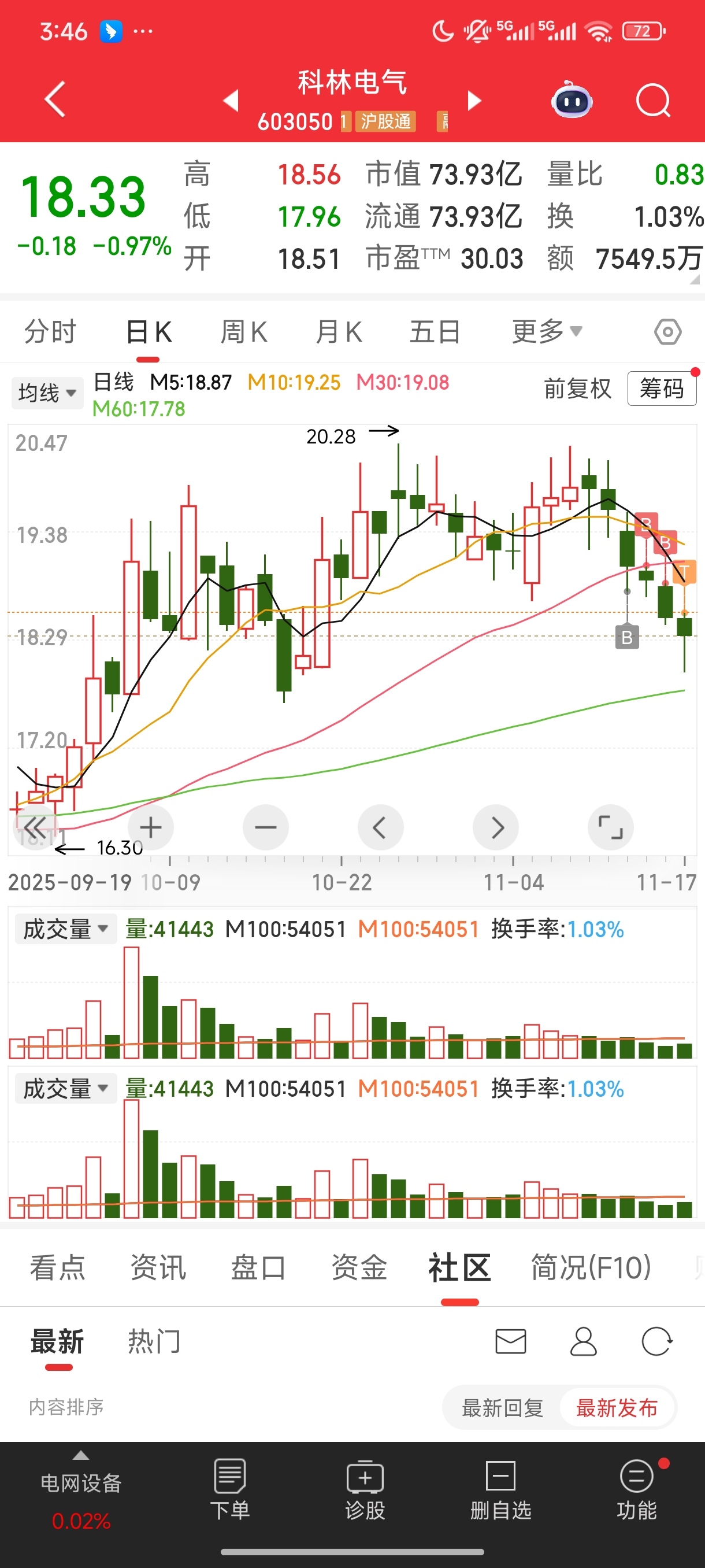The height and width of the screenshot is (1568, 705).
Task: Zoom in the chart with plus button
Action: (151, 827)
